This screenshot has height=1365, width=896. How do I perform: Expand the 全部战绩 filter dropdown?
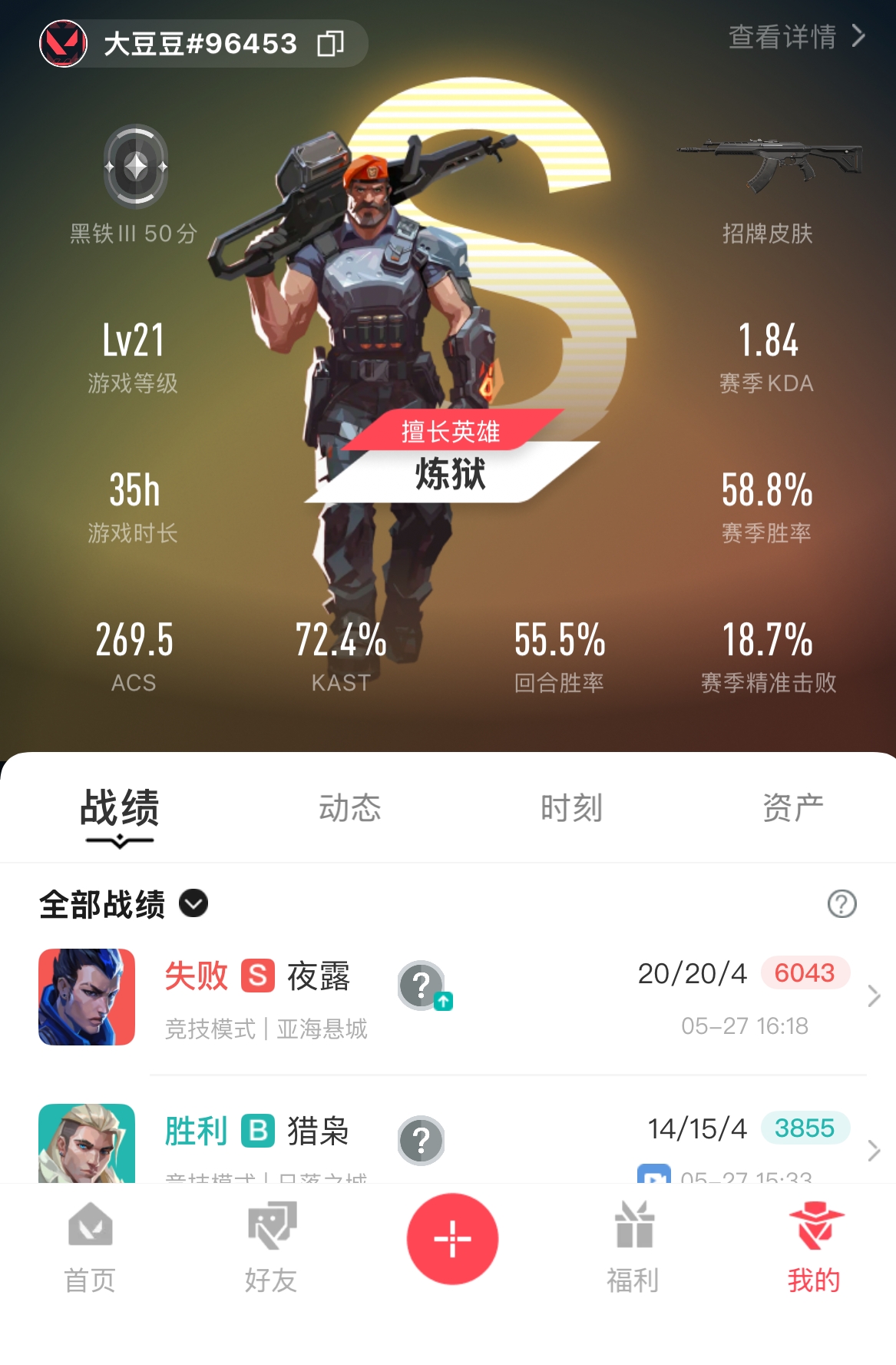(x=193, y=903)
